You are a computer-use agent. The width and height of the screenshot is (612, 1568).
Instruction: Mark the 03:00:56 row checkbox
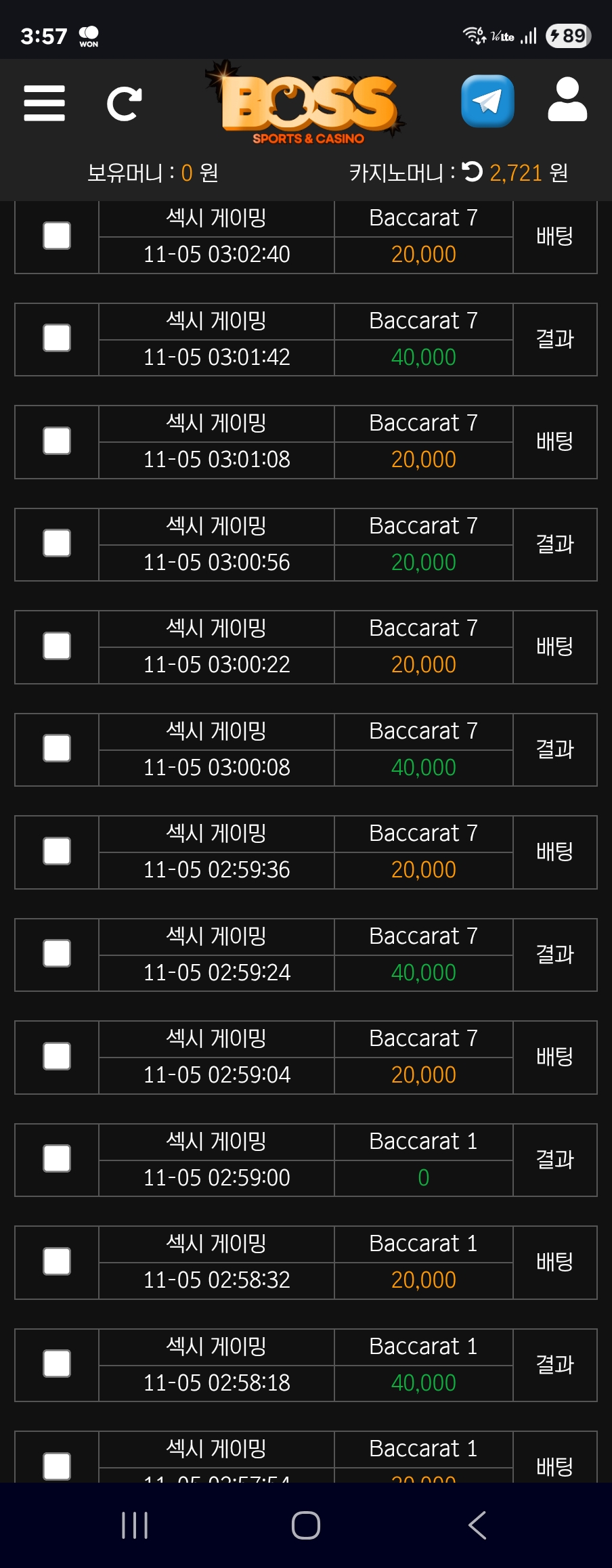[57, 543]
